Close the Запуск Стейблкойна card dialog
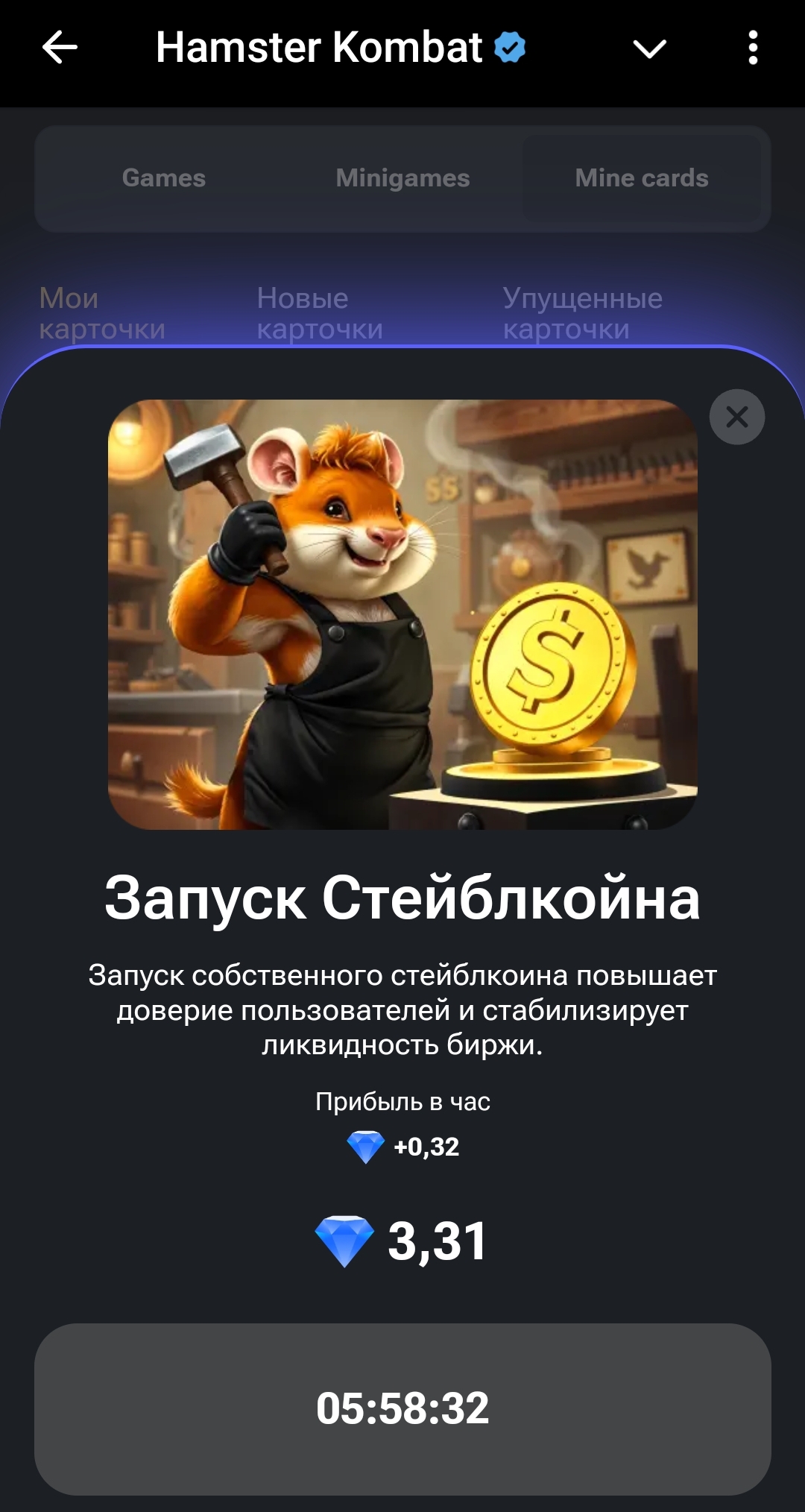 pos(736,417)
